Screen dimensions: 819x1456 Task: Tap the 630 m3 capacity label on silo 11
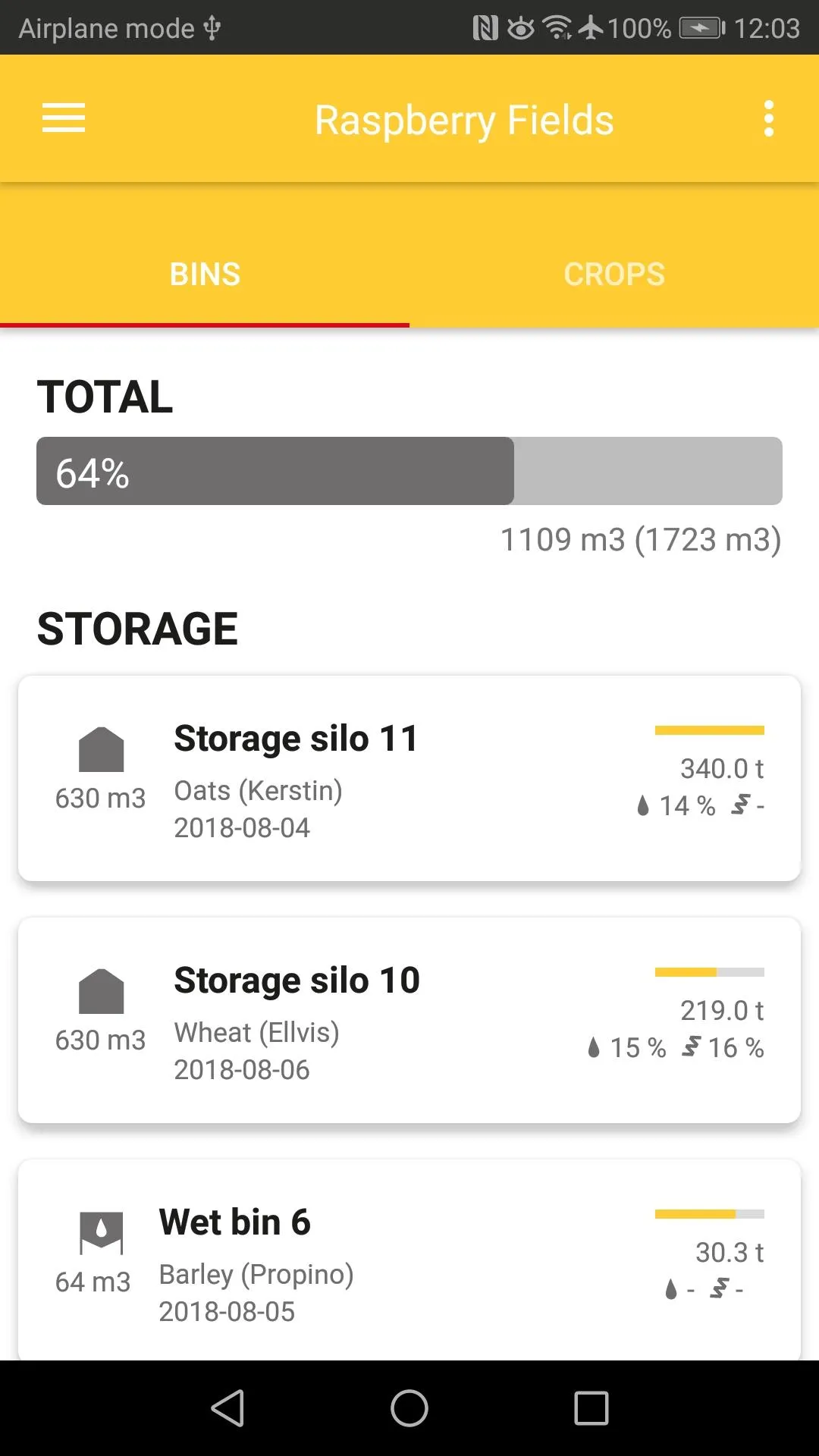pos(101,798)
